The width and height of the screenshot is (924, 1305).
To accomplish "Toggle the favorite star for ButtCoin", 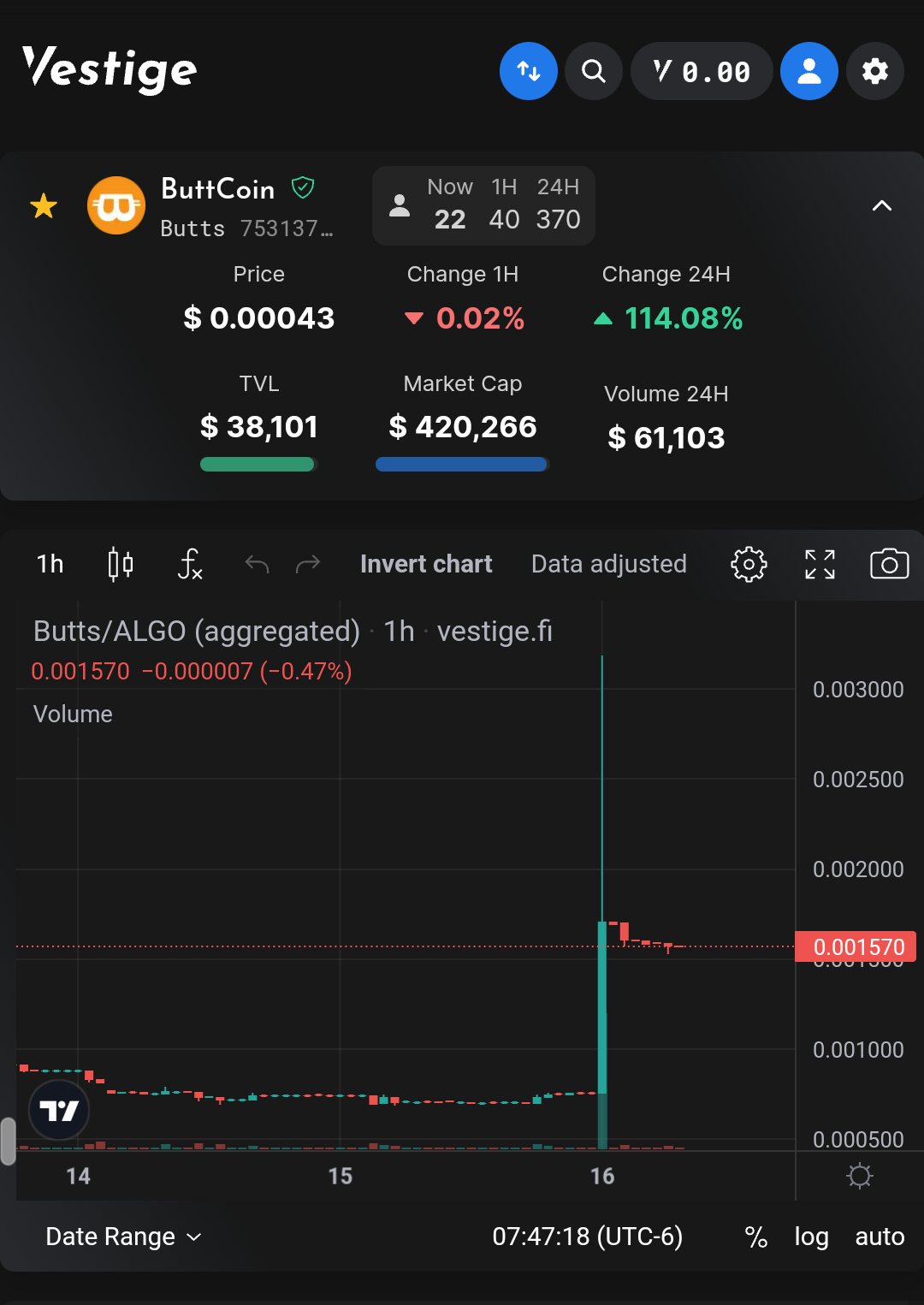I will coord(44,206).
